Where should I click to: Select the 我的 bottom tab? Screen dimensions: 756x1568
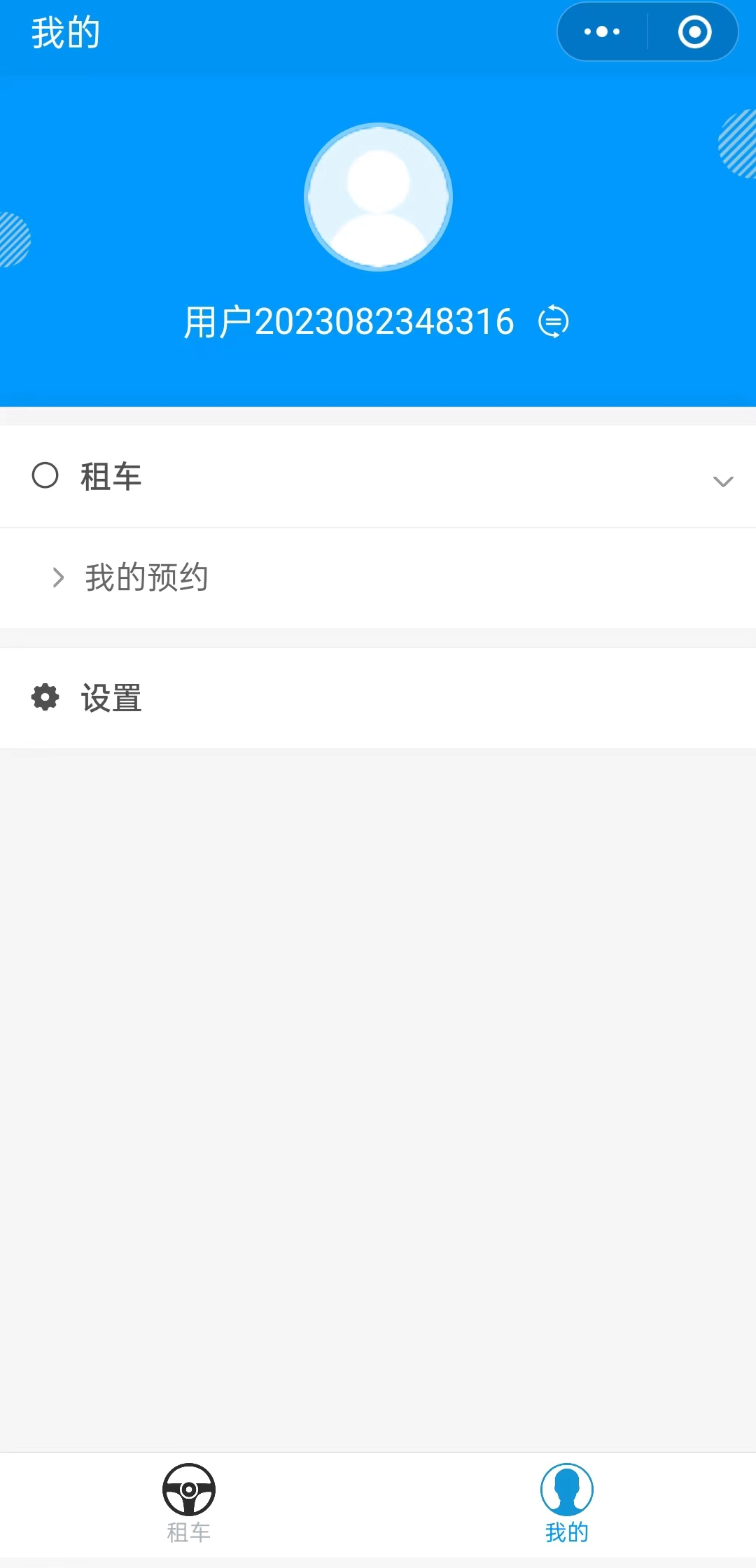coord(567,1504)
